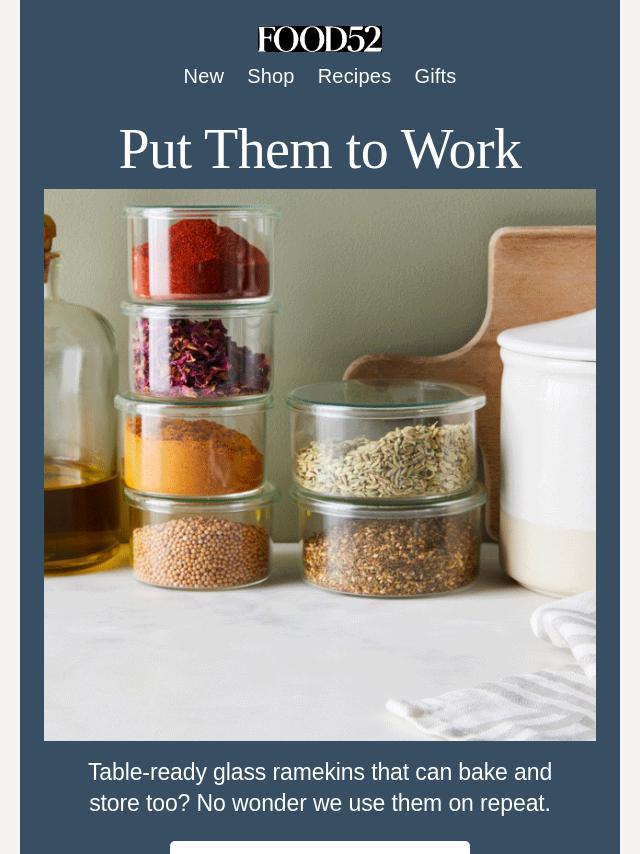Tap the white button below the description

(320, 846)
